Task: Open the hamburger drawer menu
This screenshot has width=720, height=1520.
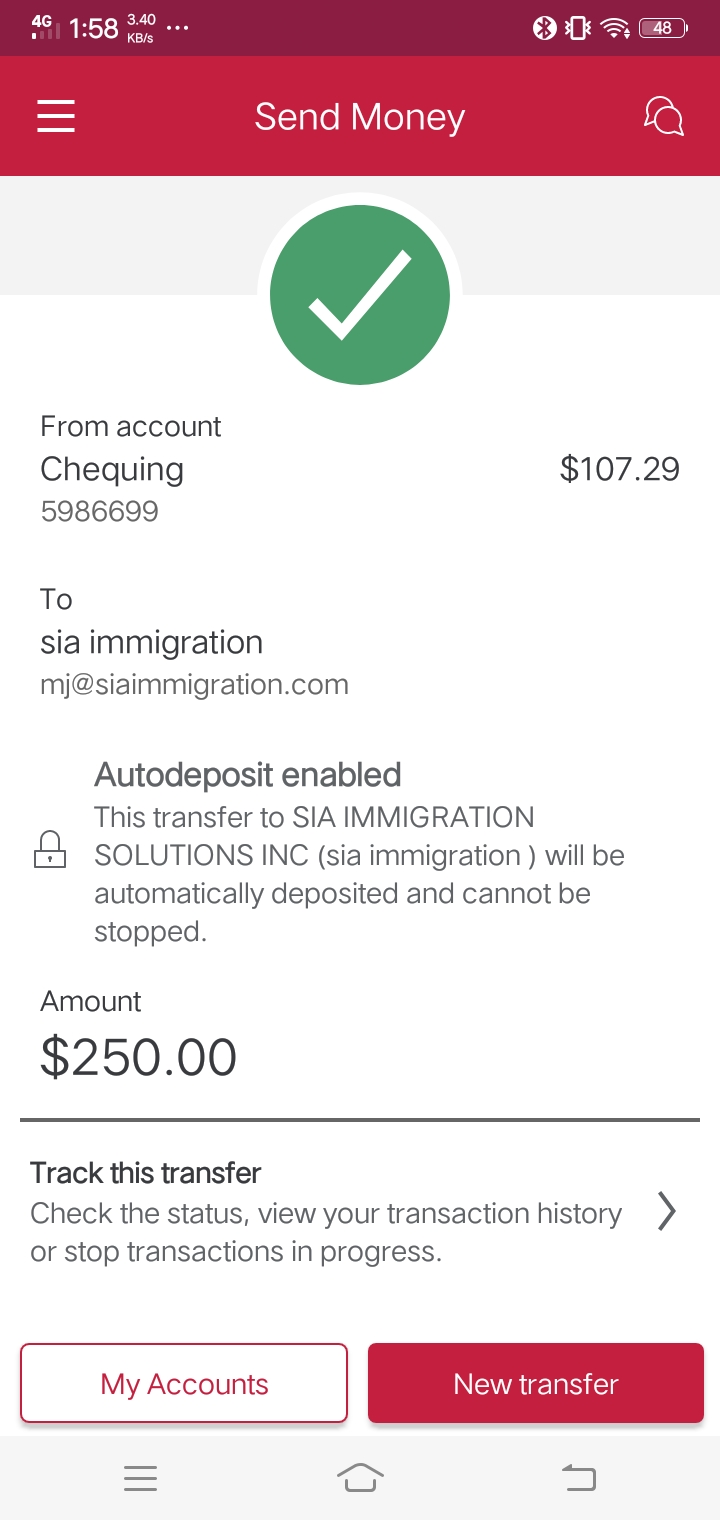Action: tap(56, 117)
